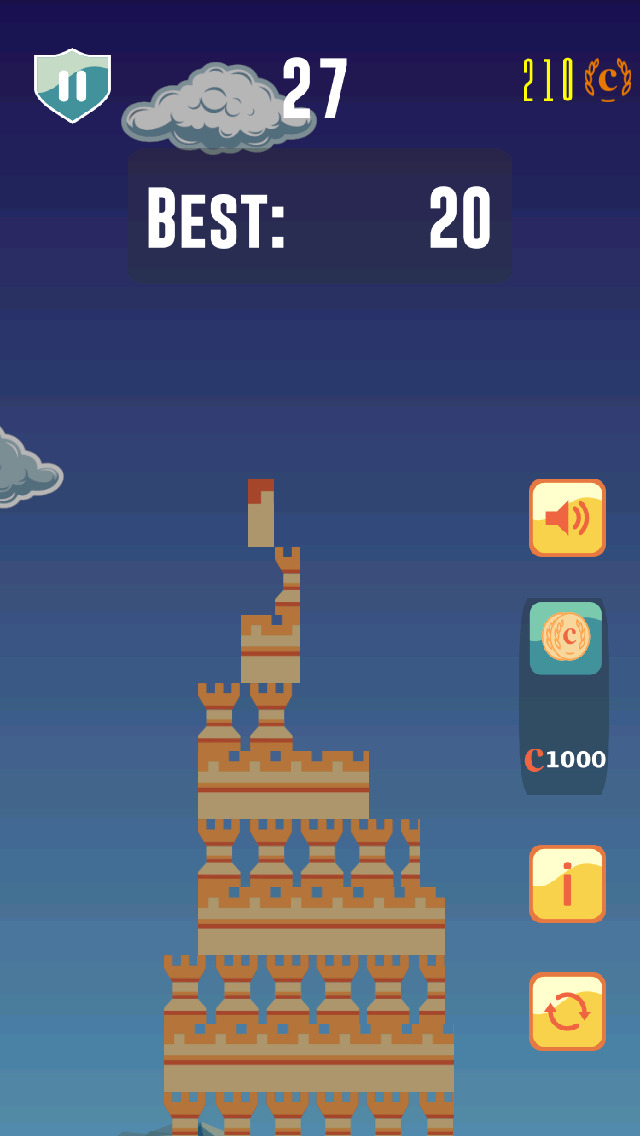Screen dimensions: 640x1136
Task: Open the 1000 coin shop item
Action: [565, 696]
